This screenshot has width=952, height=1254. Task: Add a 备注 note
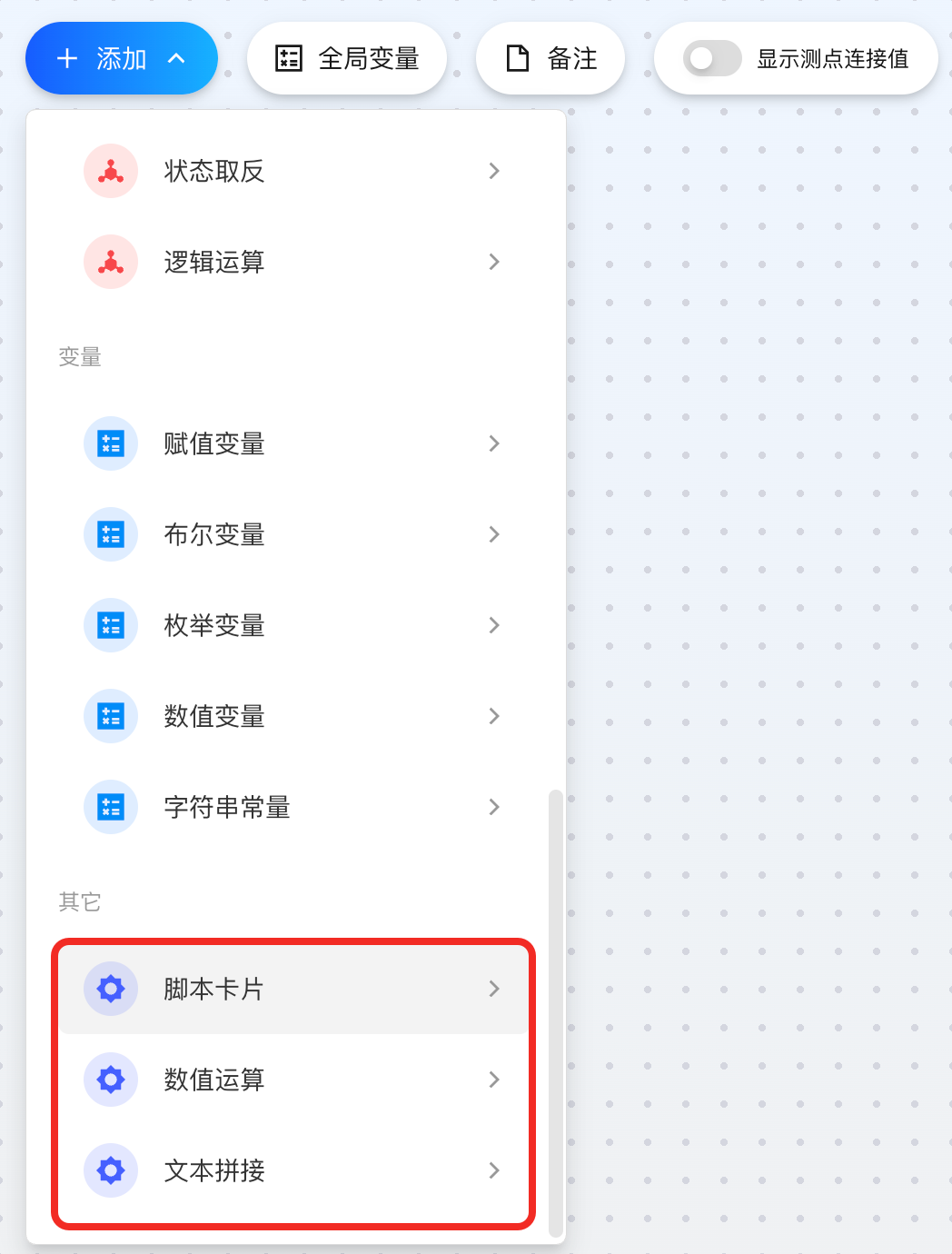tap(550, 58)
